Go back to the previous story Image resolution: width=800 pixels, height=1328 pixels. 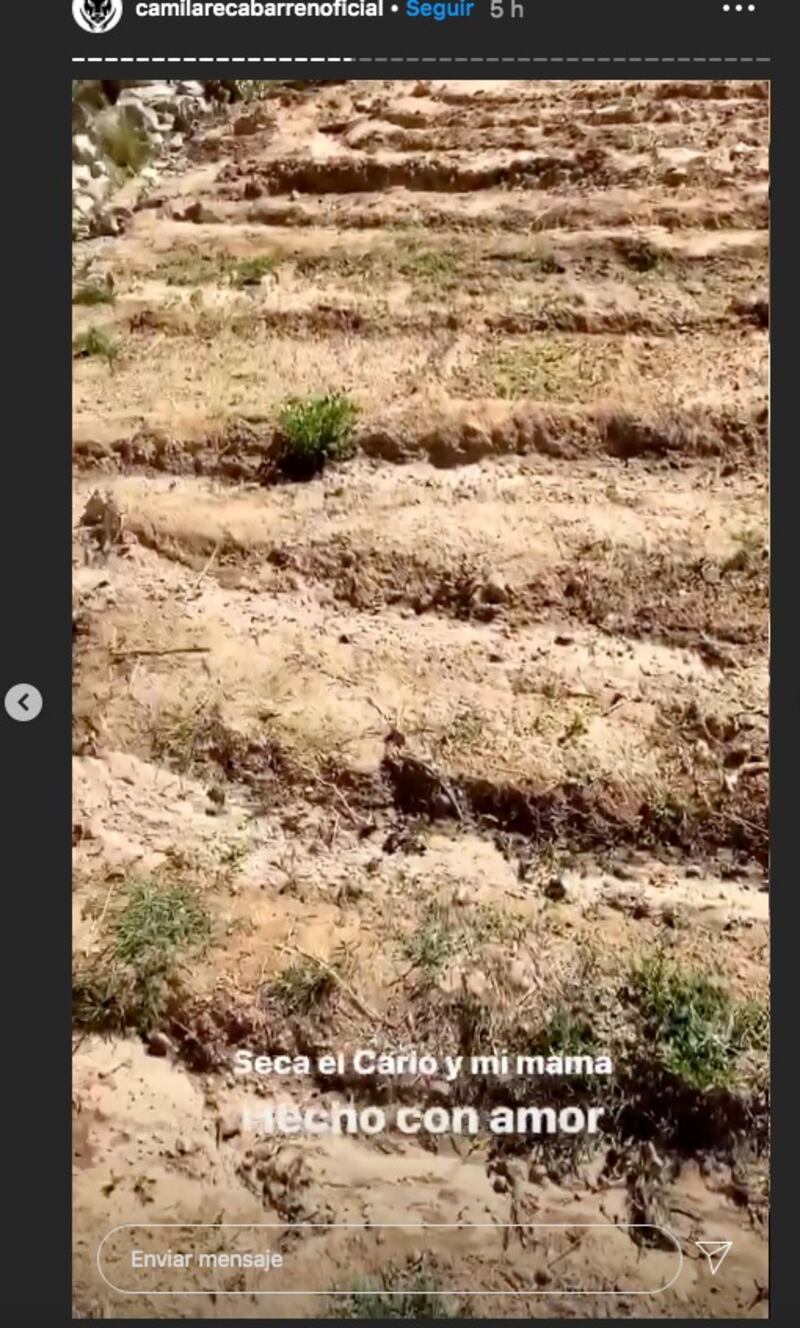(23, 702)
